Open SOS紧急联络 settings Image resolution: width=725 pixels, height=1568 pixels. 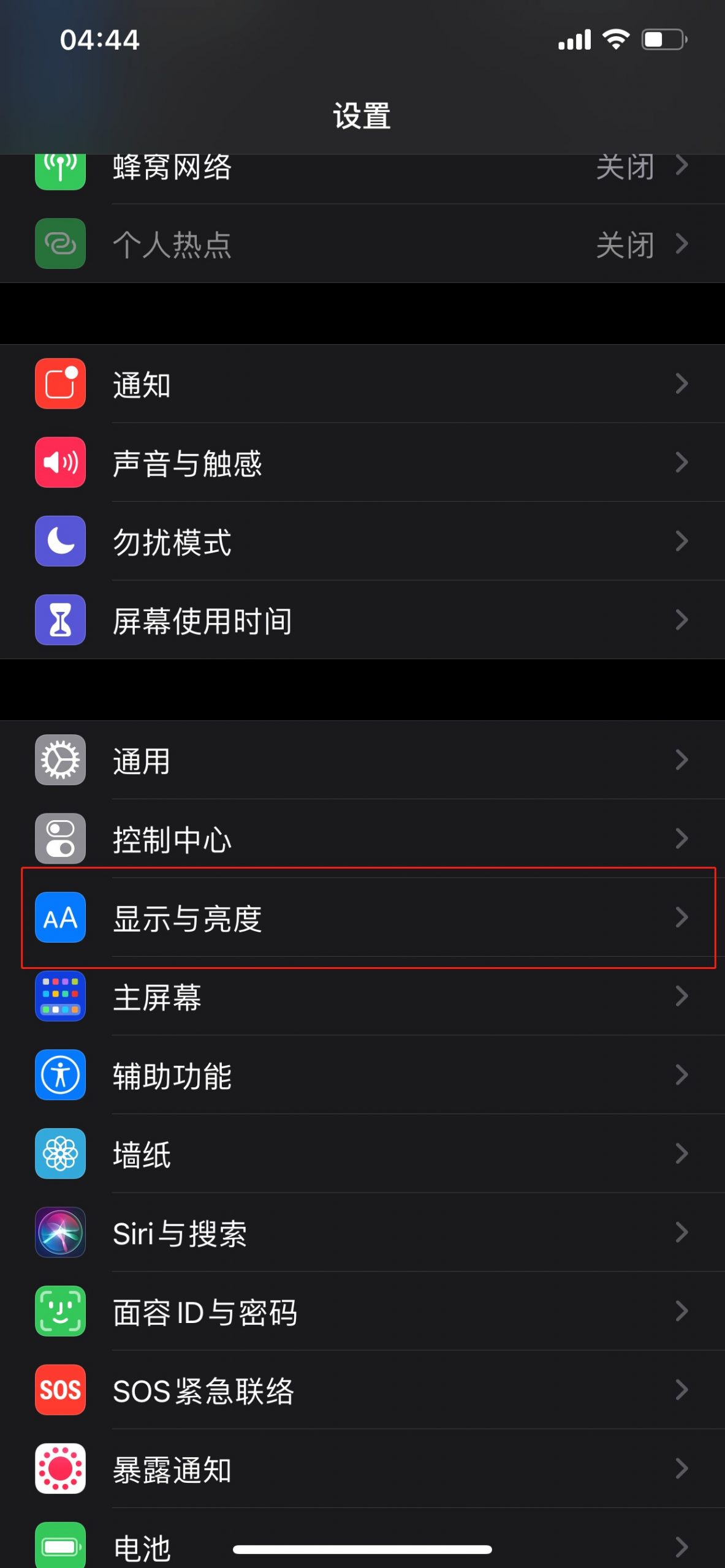pyautogui.click(x=362, y=1390)
